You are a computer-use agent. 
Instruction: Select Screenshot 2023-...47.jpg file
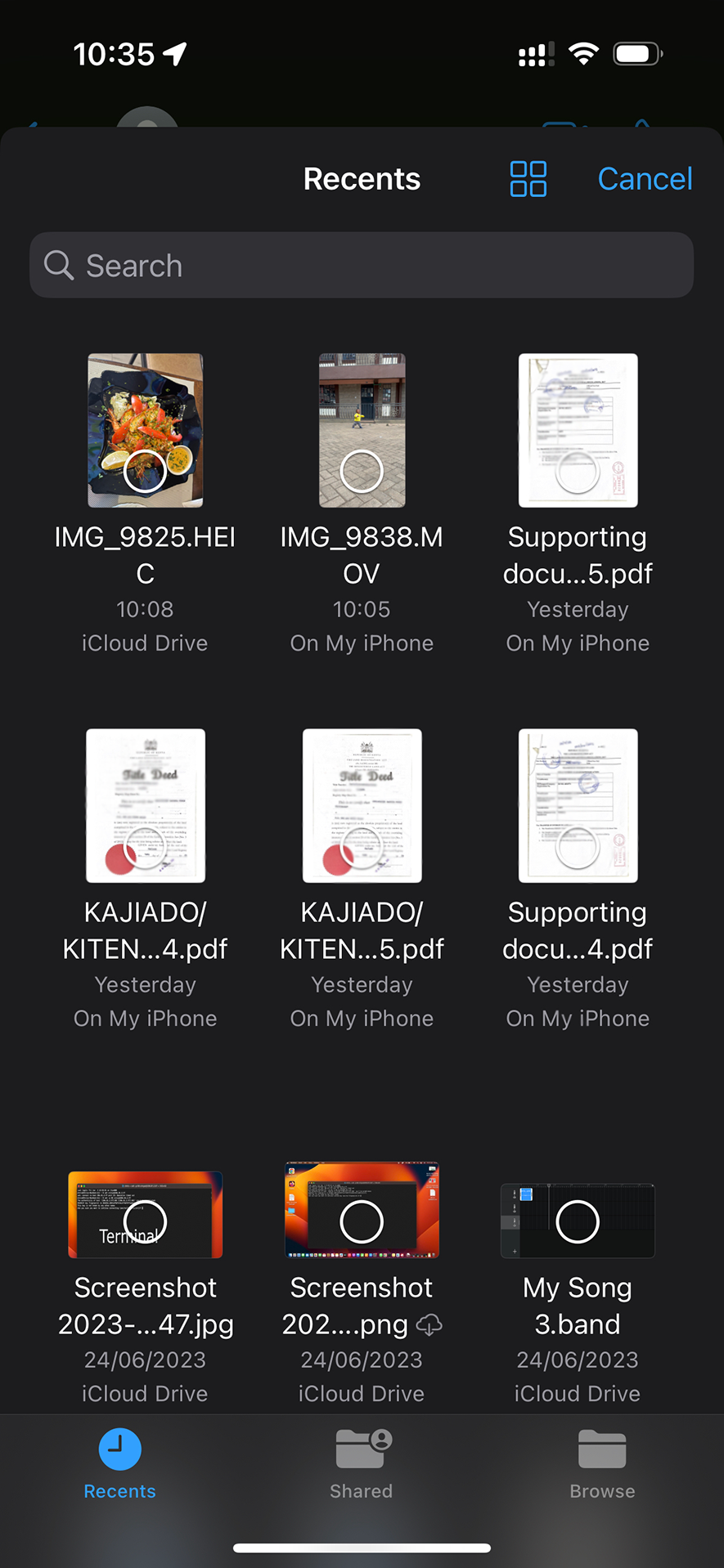146,1215
